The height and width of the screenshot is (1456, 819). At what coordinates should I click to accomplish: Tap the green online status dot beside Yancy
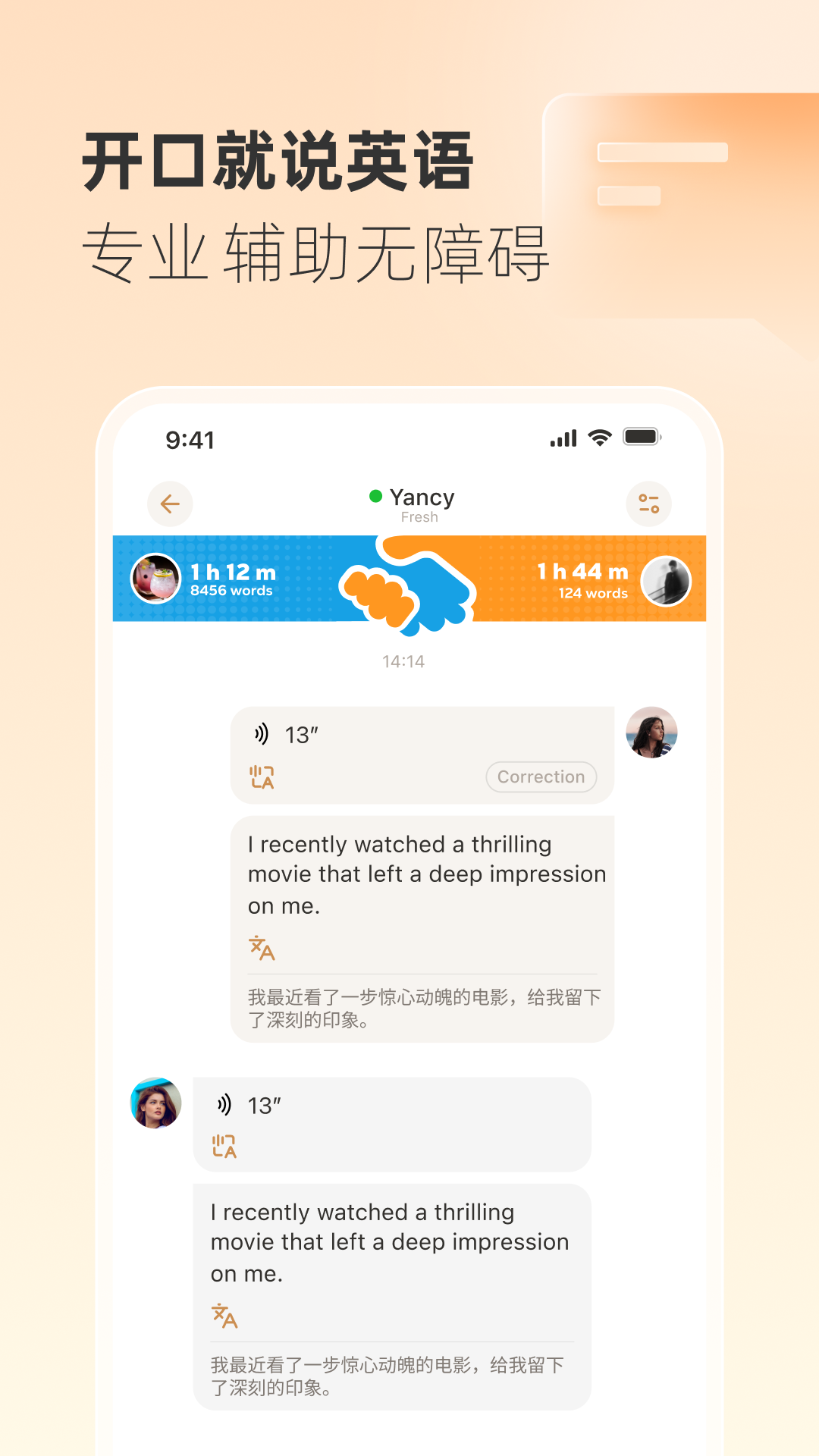pos(374,497)
